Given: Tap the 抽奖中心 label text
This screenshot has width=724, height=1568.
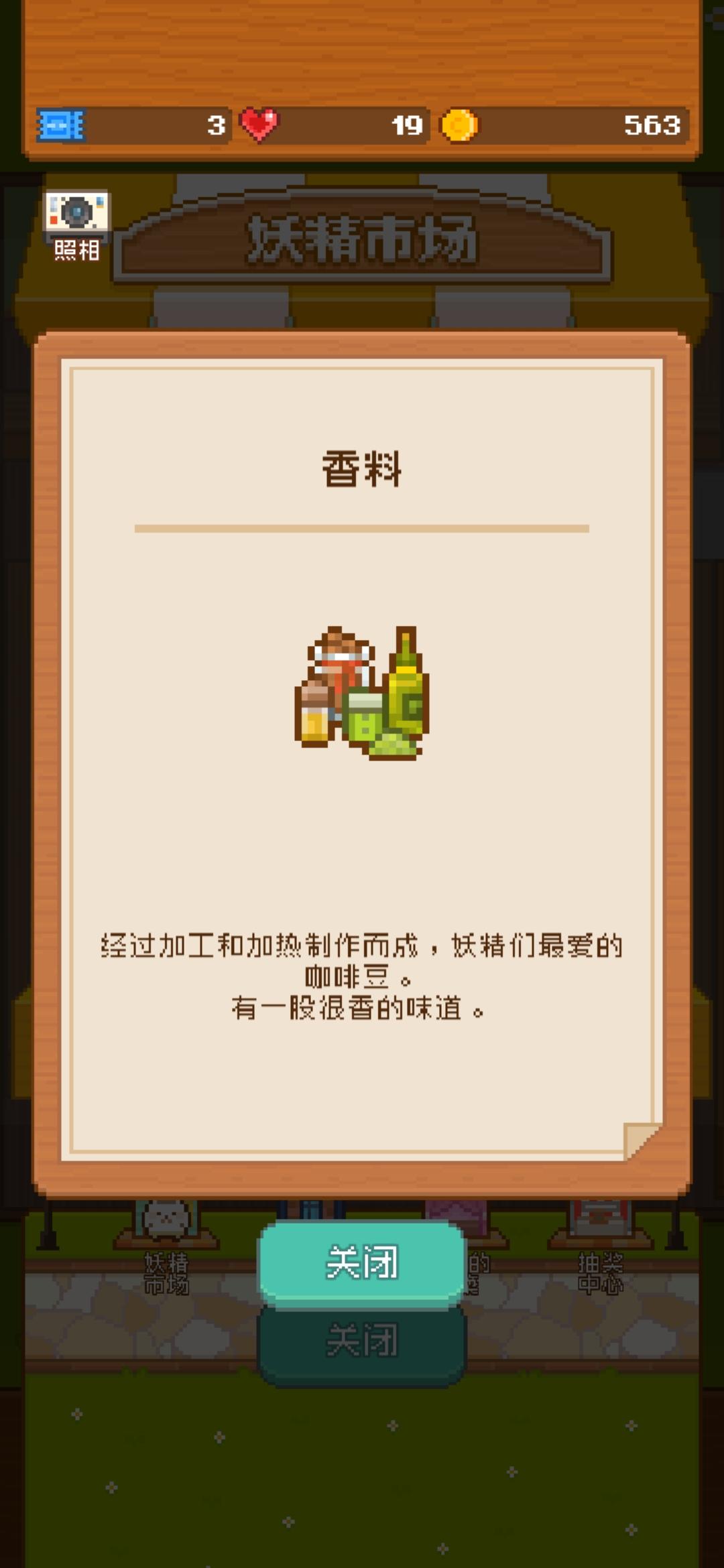Looking at the screenshot, I should coord(599,1272).
